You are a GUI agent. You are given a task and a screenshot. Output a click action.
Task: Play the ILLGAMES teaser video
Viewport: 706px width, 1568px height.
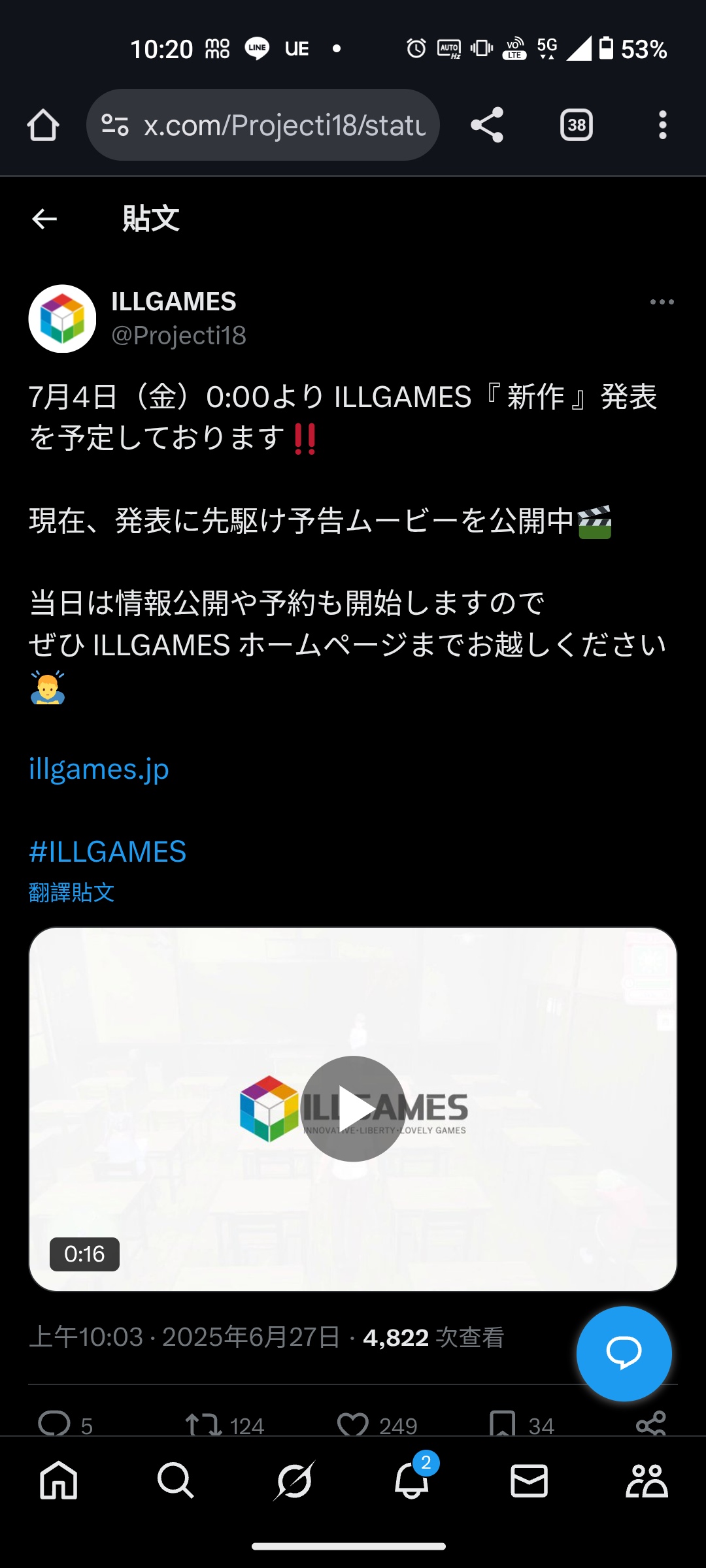[353, 1109]
